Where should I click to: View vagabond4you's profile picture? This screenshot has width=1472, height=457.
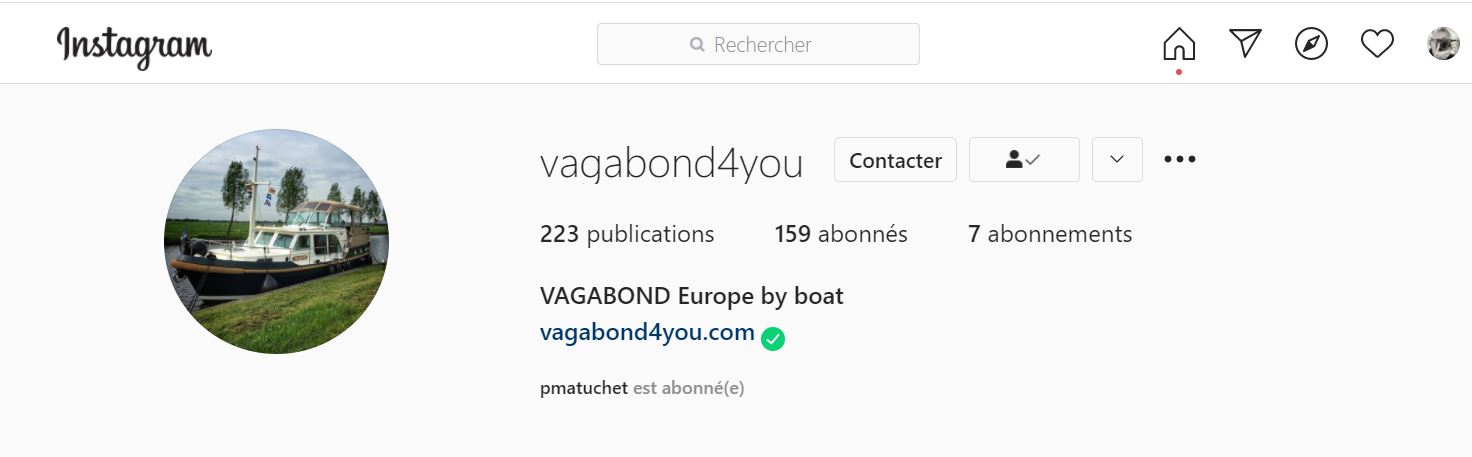click(276, 241)
